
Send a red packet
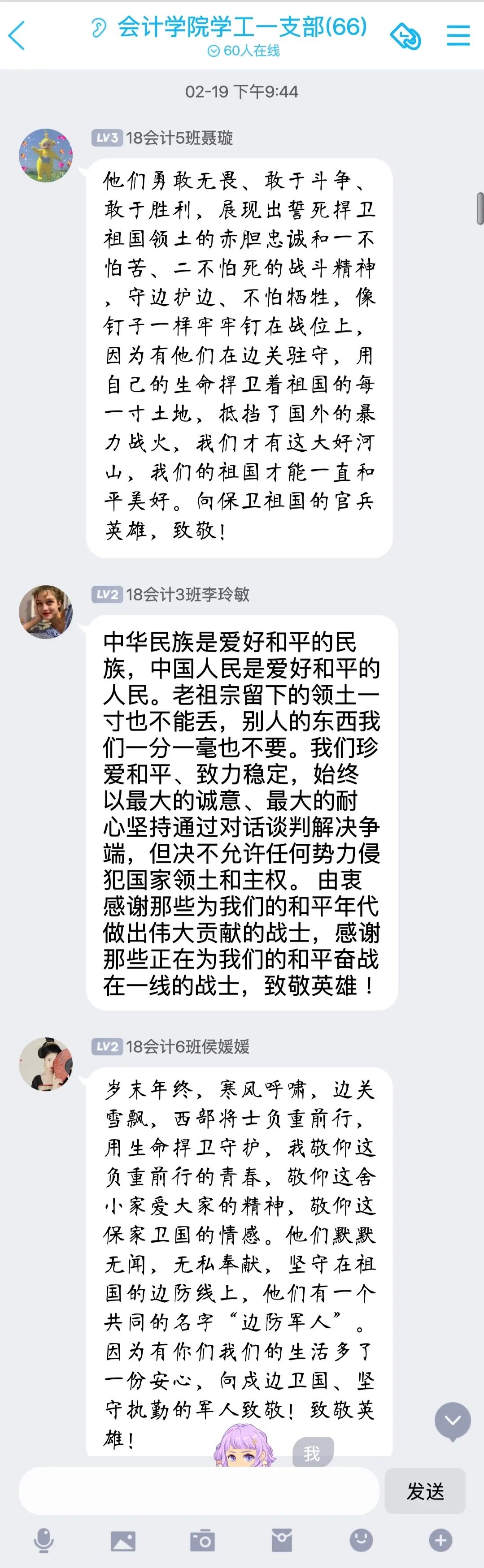click(282, 1541)
